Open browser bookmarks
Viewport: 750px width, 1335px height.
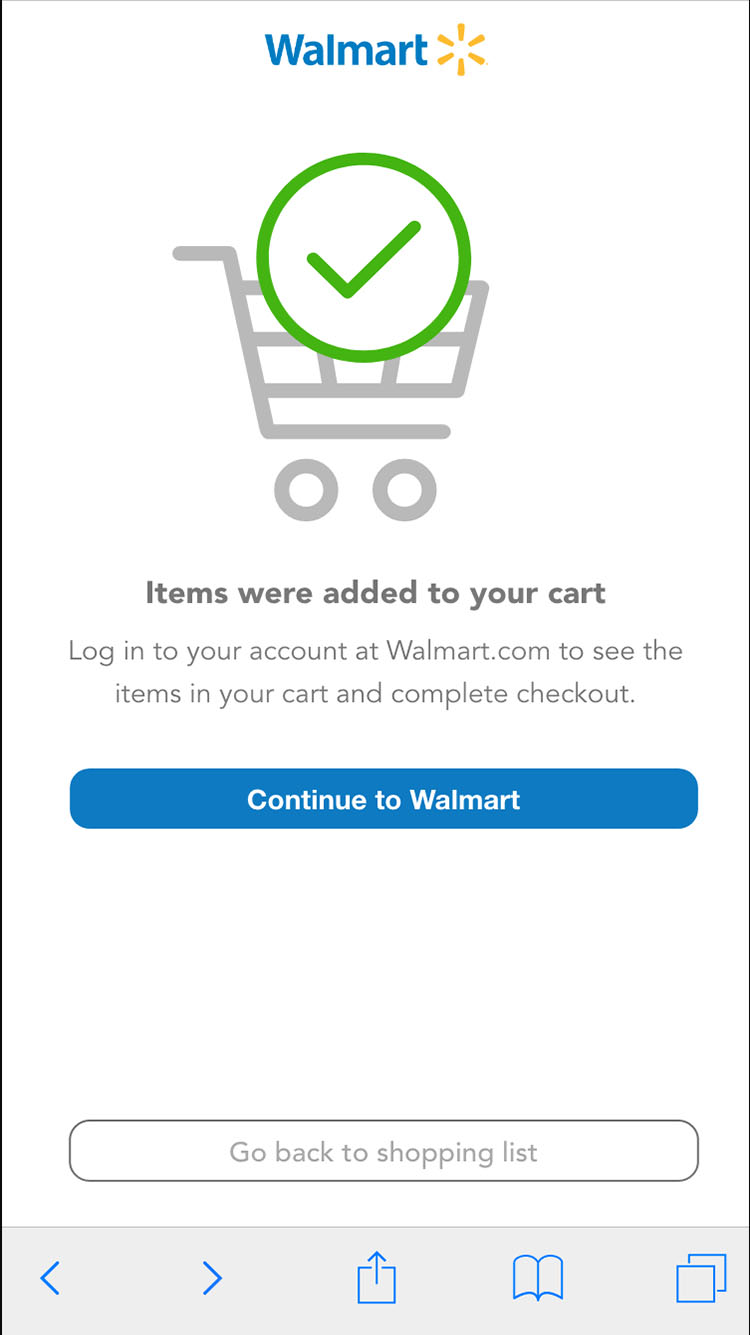coord(537,1278)
